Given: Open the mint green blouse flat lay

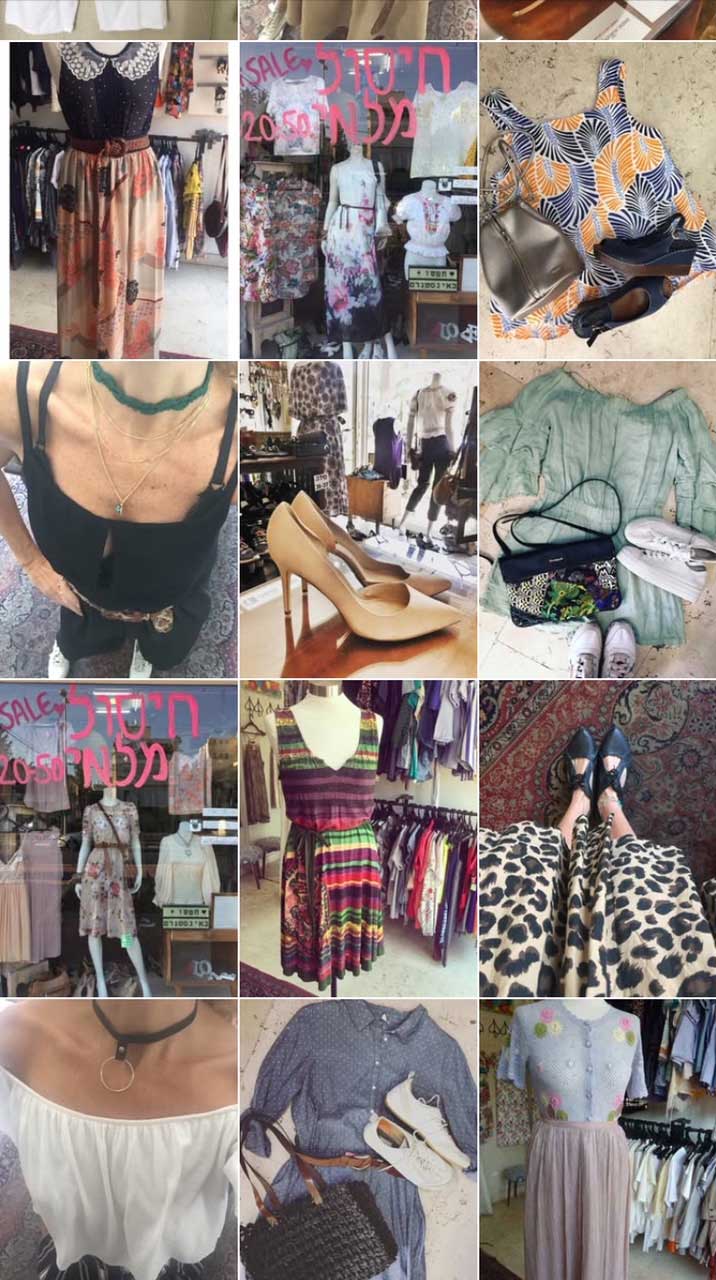Looking at the screenshot, I should (597, 519).
